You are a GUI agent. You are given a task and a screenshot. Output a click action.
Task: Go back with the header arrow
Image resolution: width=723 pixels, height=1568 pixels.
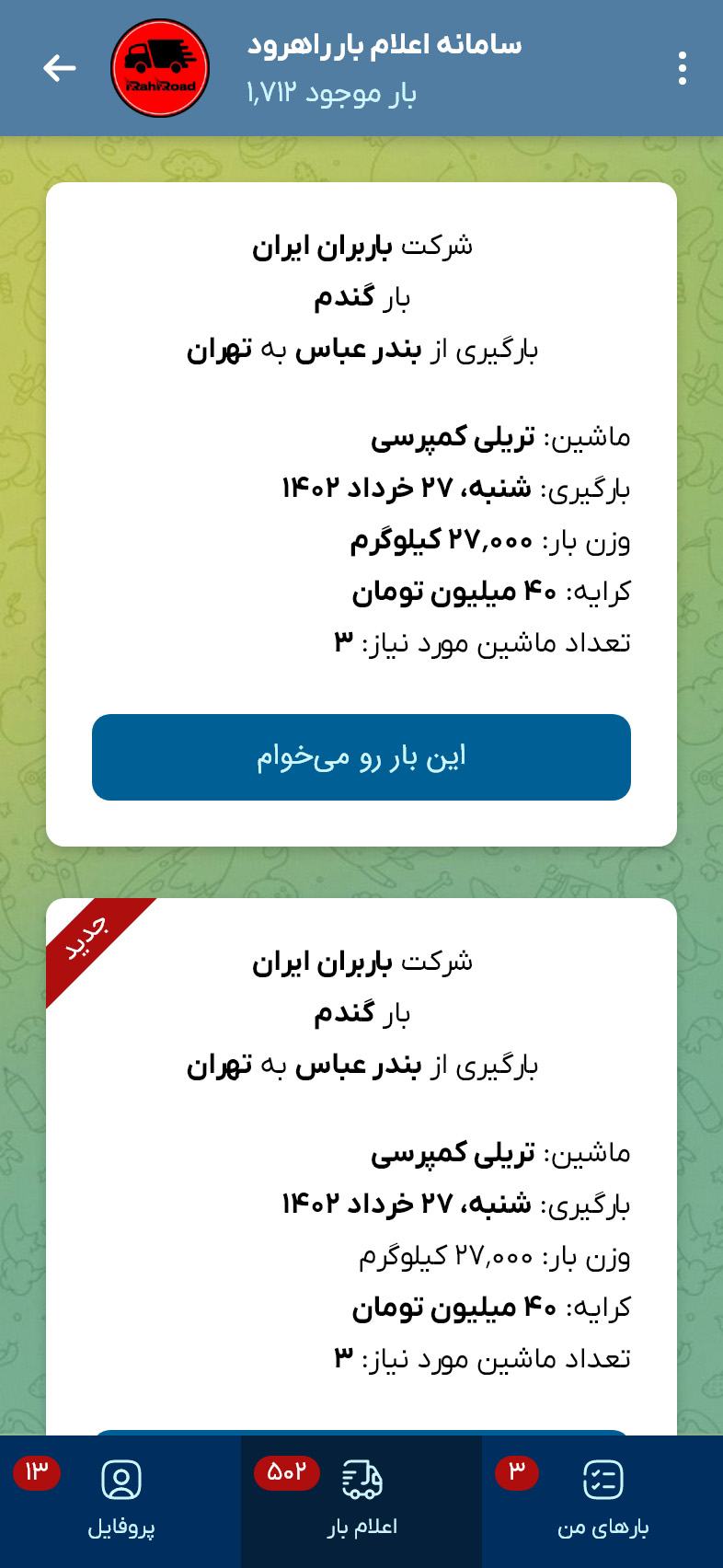(x=59, y=68)
